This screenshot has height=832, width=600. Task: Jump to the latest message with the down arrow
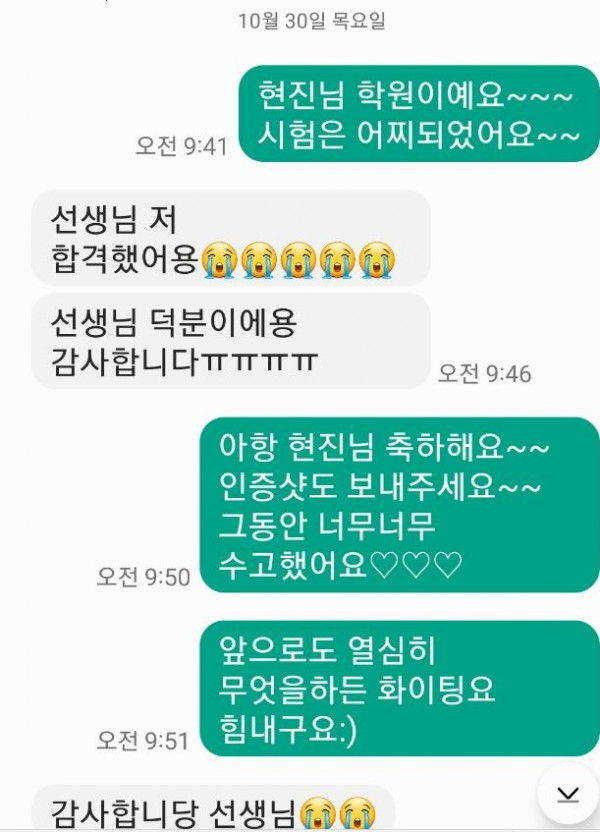pos(567,794)
